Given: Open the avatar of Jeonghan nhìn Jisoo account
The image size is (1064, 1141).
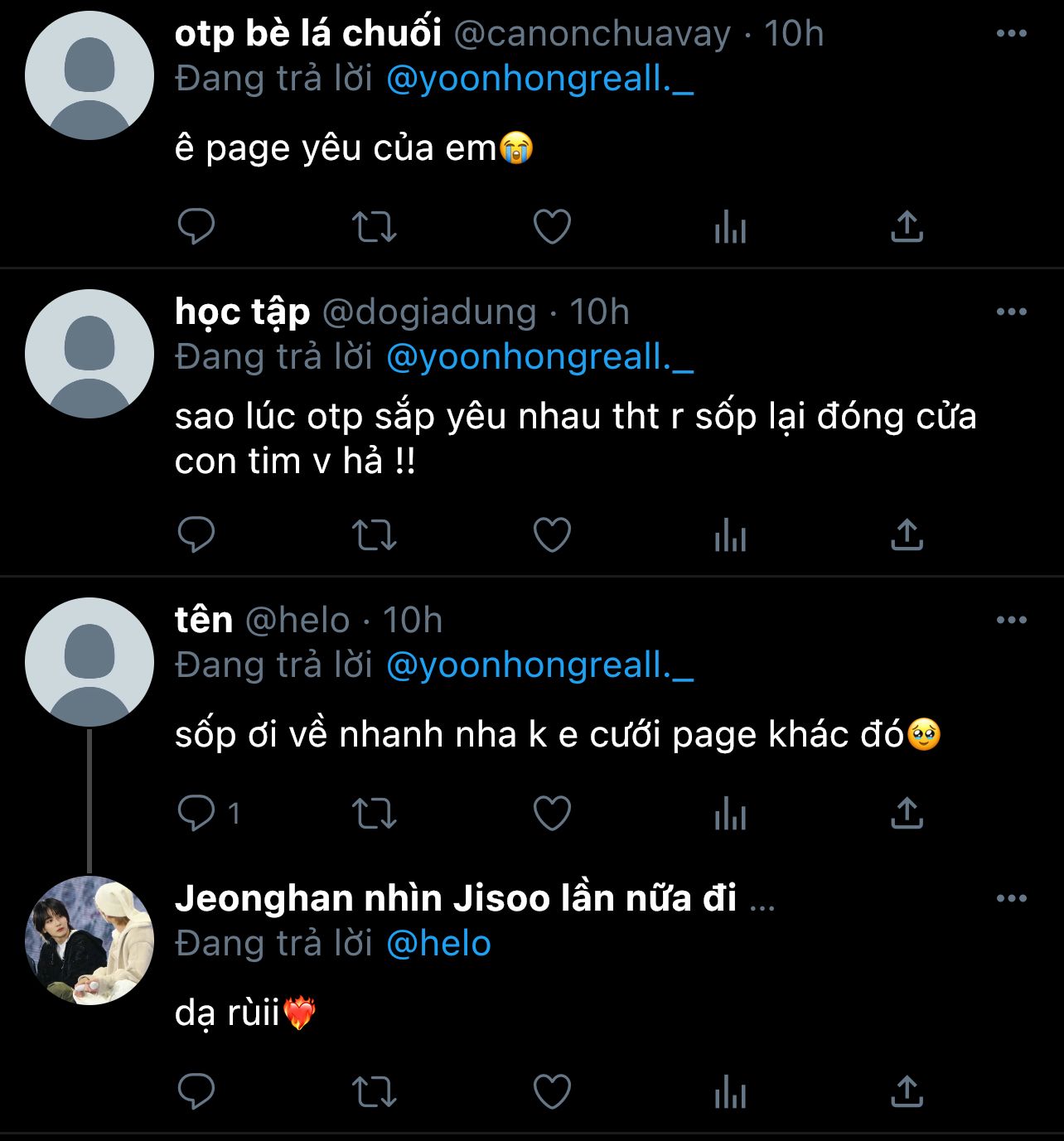Looking at the screenshot, I should (x=89, y=940).
